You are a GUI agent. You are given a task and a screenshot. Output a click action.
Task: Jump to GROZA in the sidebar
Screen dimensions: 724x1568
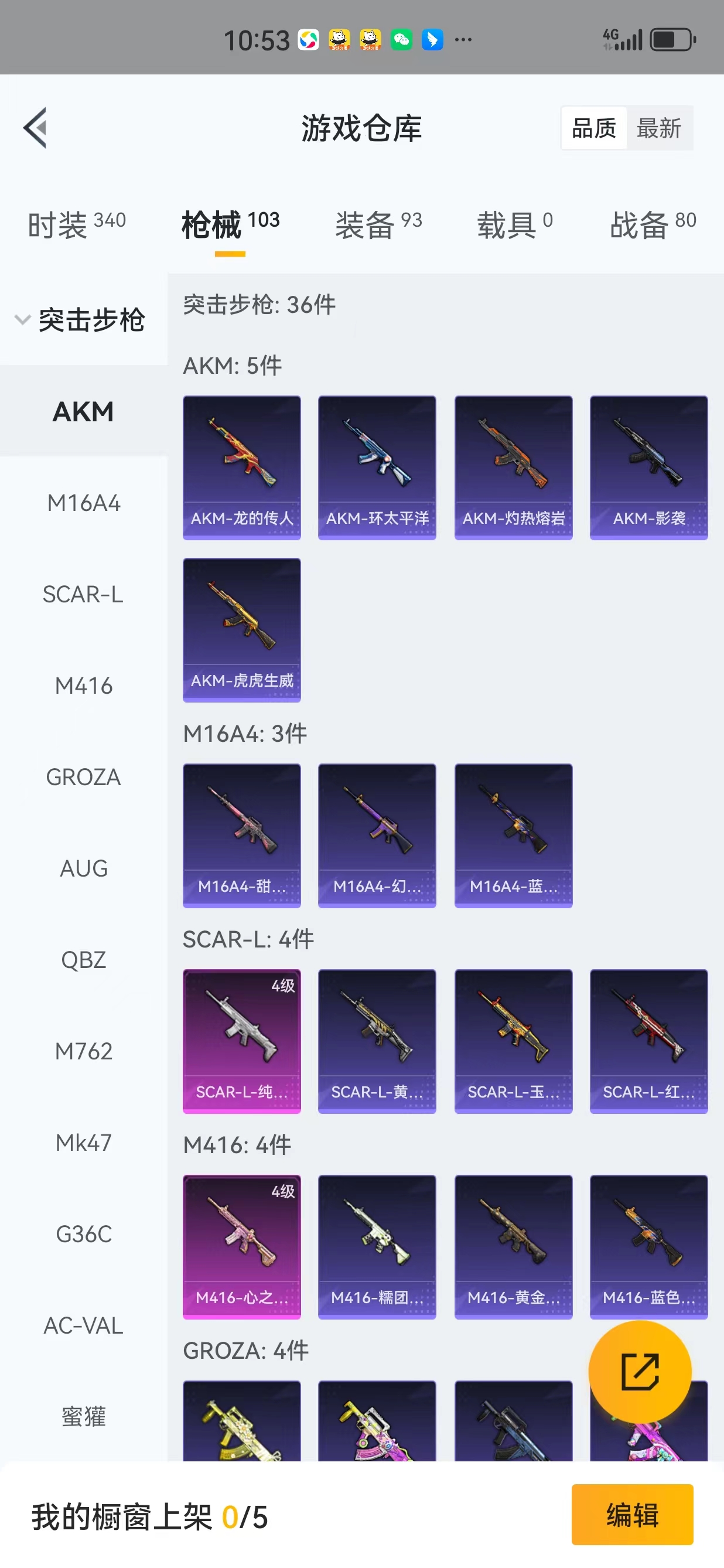pyautogui.click(x=83, y=778)
